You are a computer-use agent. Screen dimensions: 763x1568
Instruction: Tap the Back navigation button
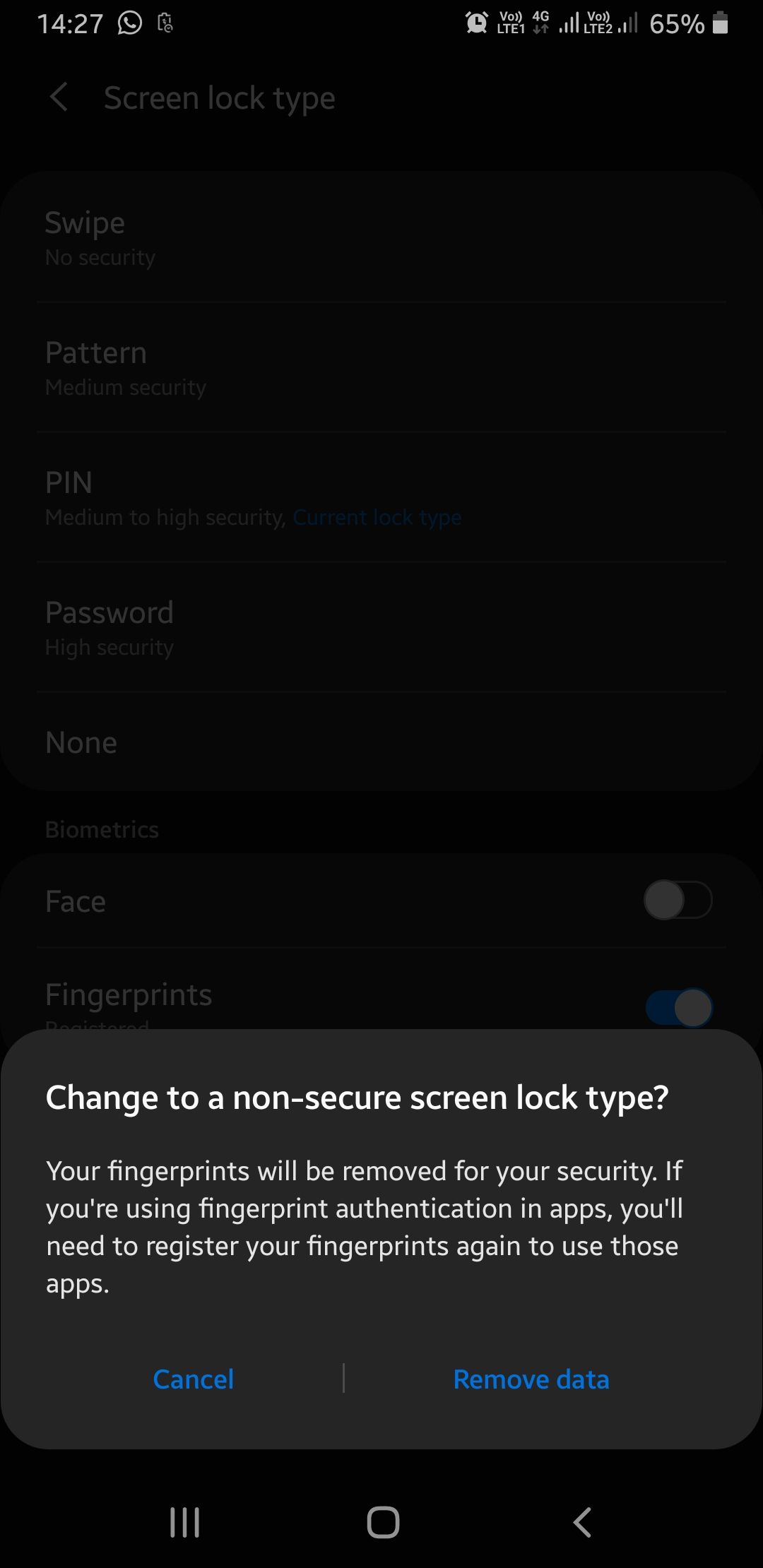[x=581, y=1523]
